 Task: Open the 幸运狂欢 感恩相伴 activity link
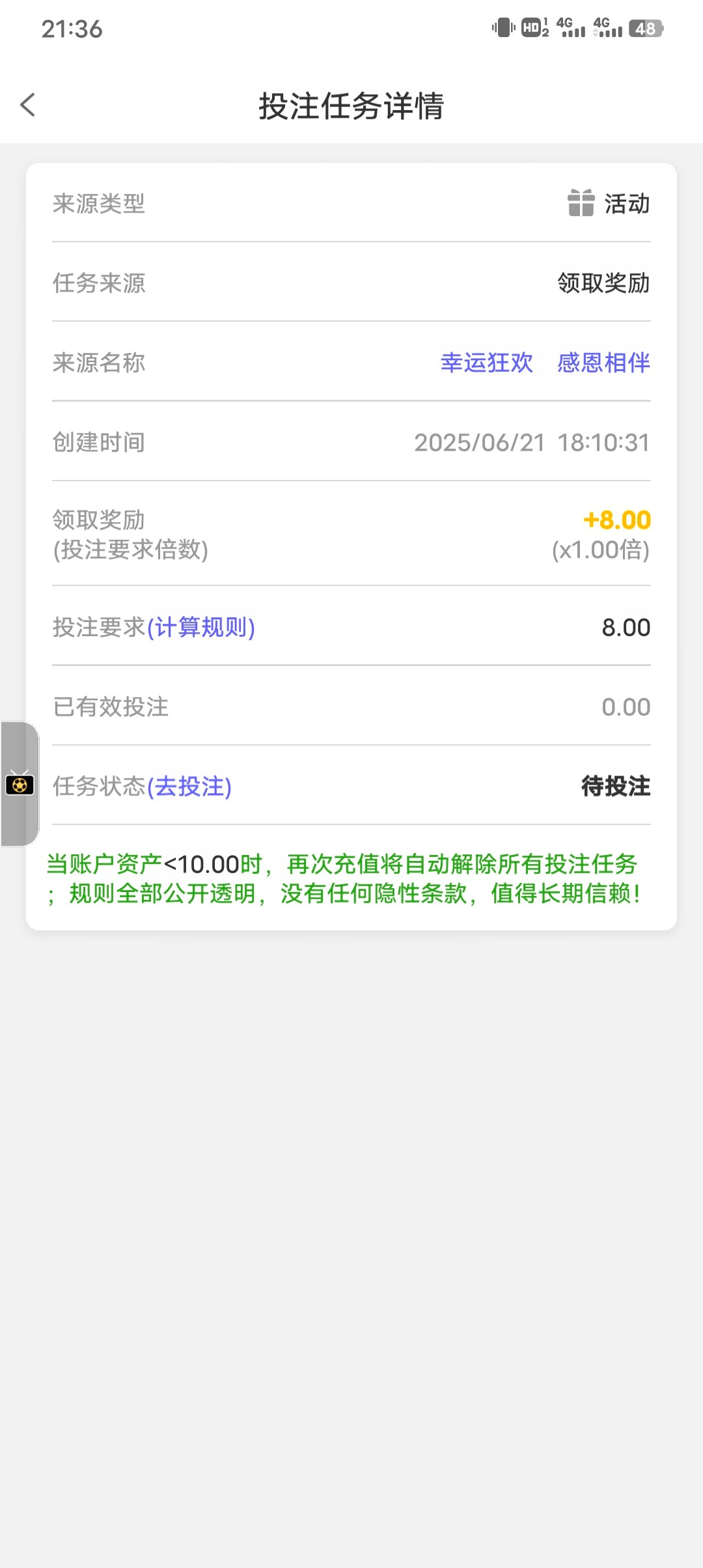(545, 363)
